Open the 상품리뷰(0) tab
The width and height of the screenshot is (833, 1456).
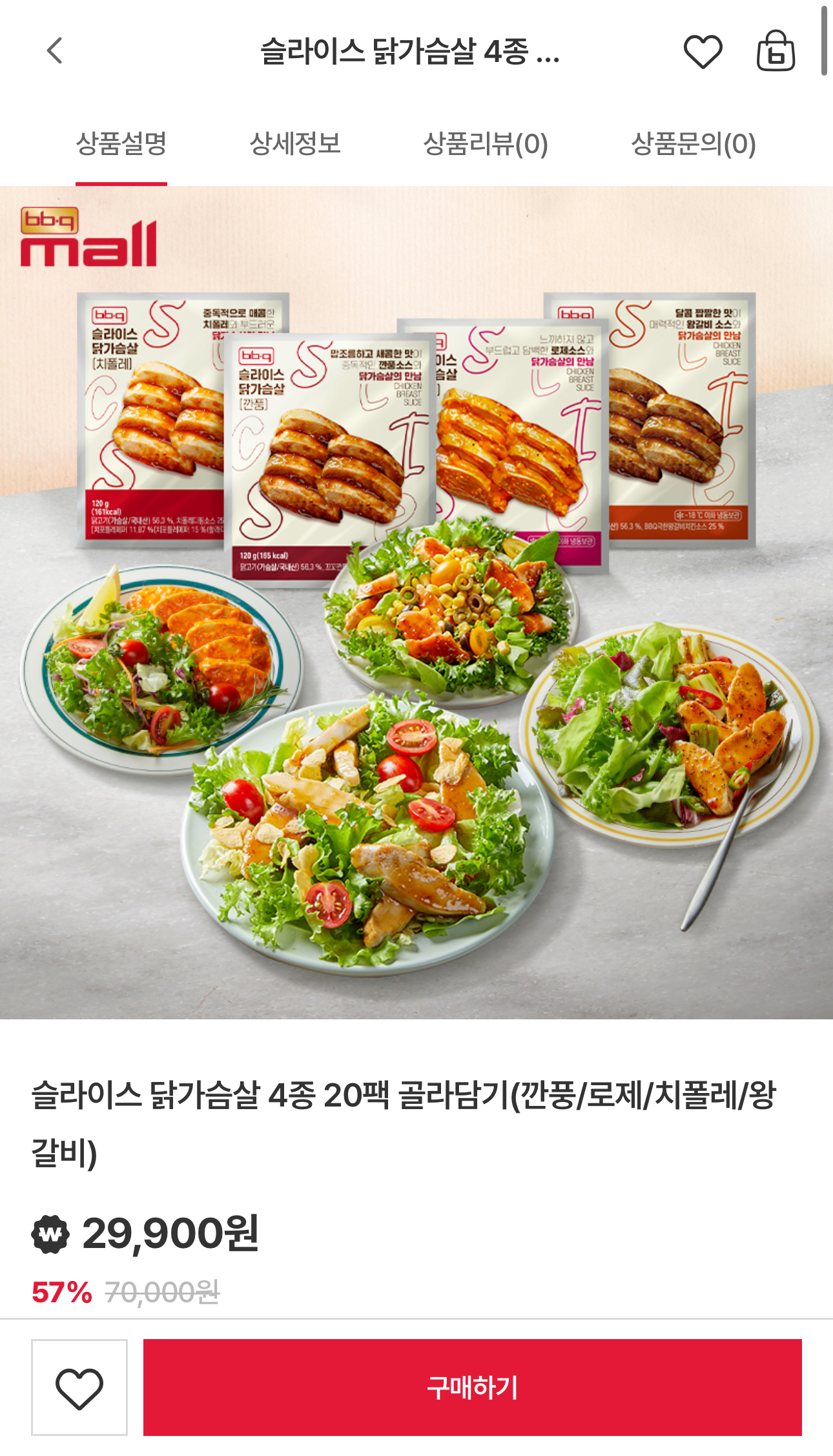click(x=486, y=143)
